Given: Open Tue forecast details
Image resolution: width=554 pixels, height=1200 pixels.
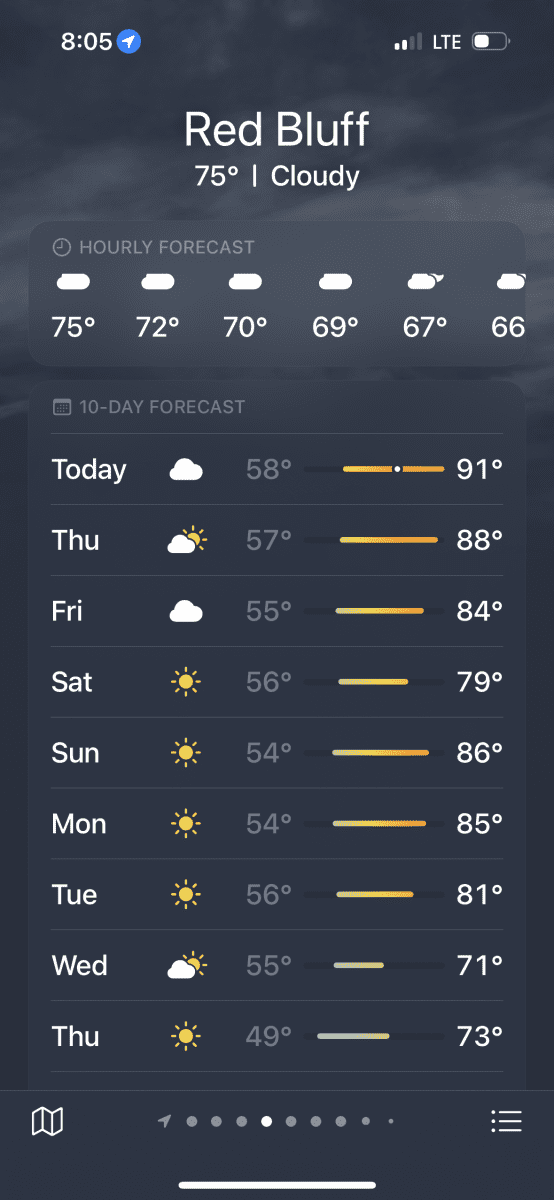Looking at the screenshot, I should click(x=277, y=895).
